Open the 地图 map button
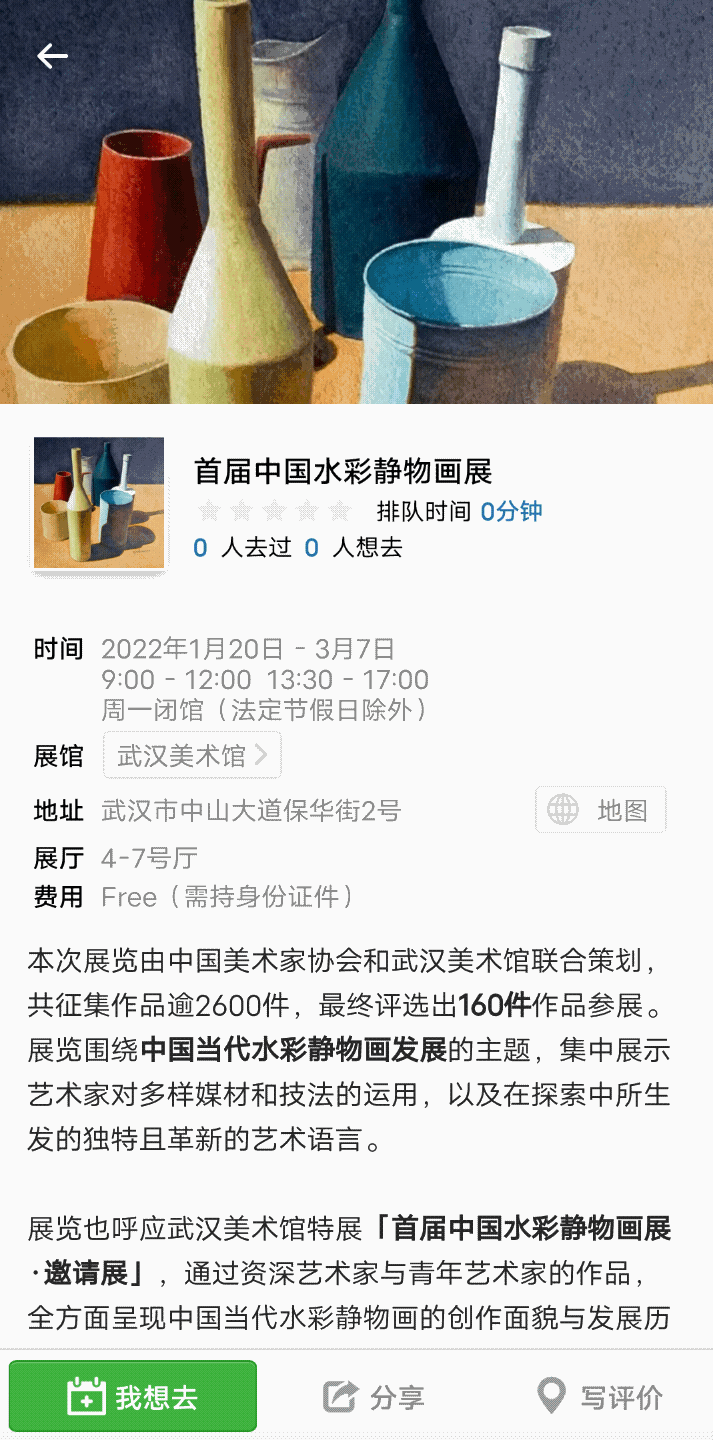Viewport: 713px width, 1440px height. (601, 810)
